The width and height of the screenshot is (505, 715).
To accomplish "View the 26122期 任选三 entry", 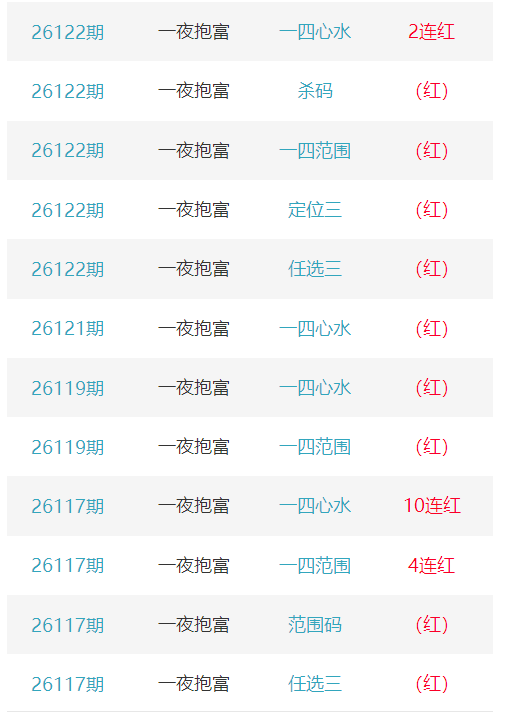I will 250,269.
